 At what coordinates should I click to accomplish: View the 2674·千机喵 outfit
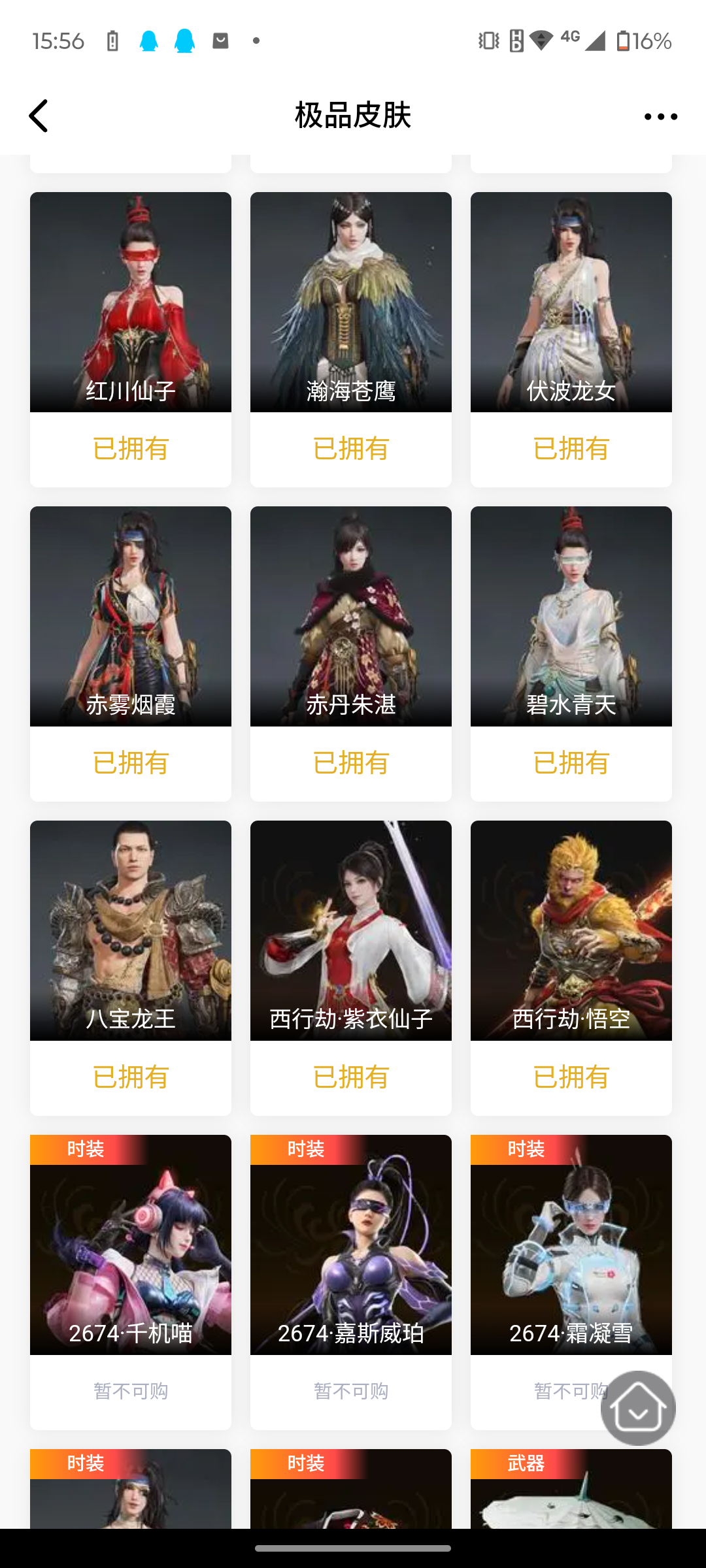131,1245
